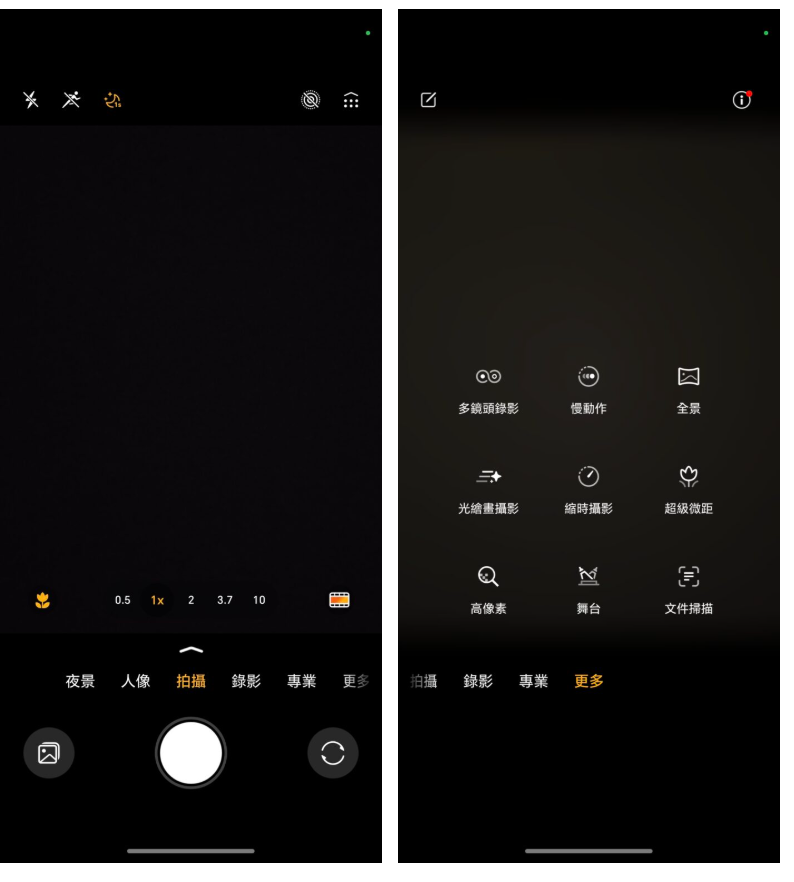Open 高像素 high resolution mode

pyautogui.click(x=488, y=588)
